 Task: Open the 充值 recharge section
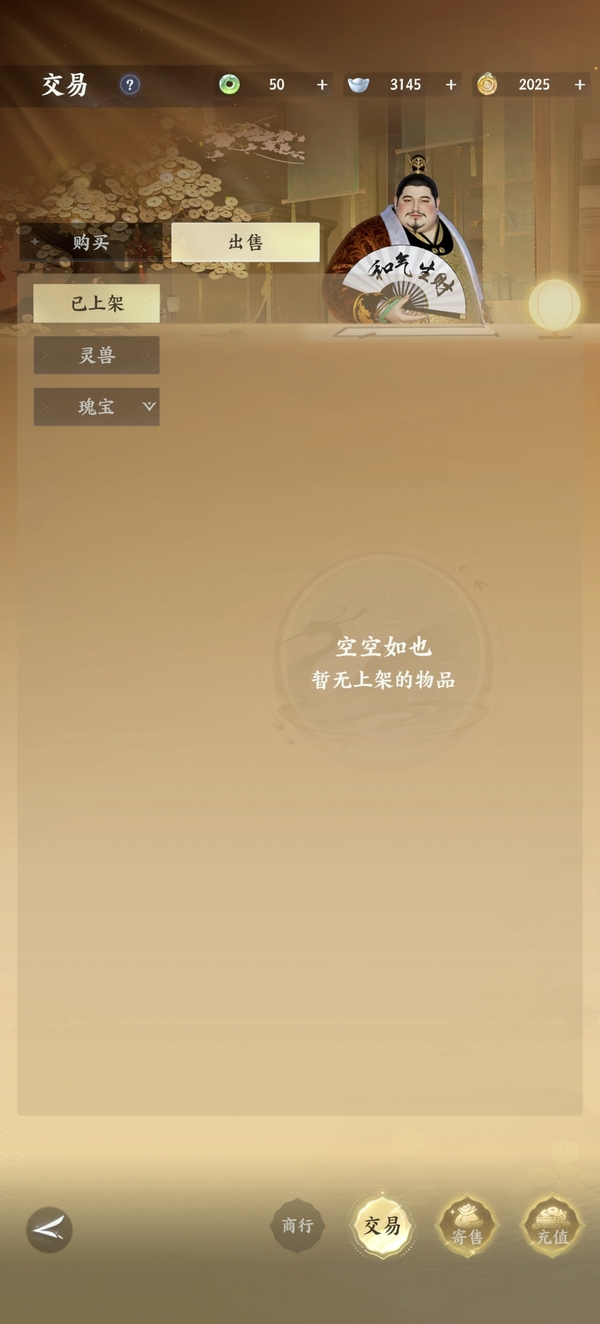(x=553, y=1226)
